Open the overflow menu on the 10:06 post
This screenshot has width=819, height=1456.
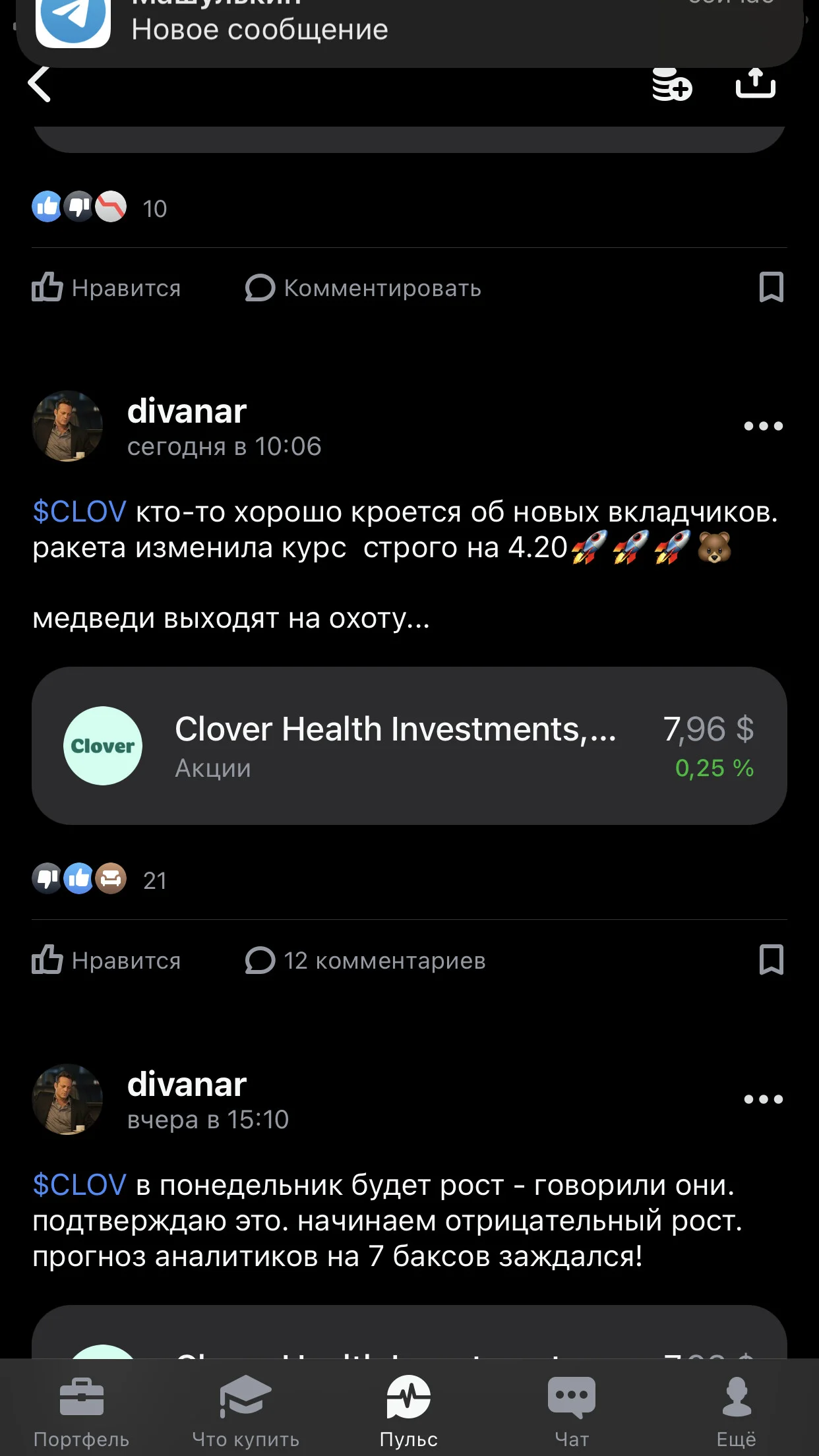tap(763, 426)
